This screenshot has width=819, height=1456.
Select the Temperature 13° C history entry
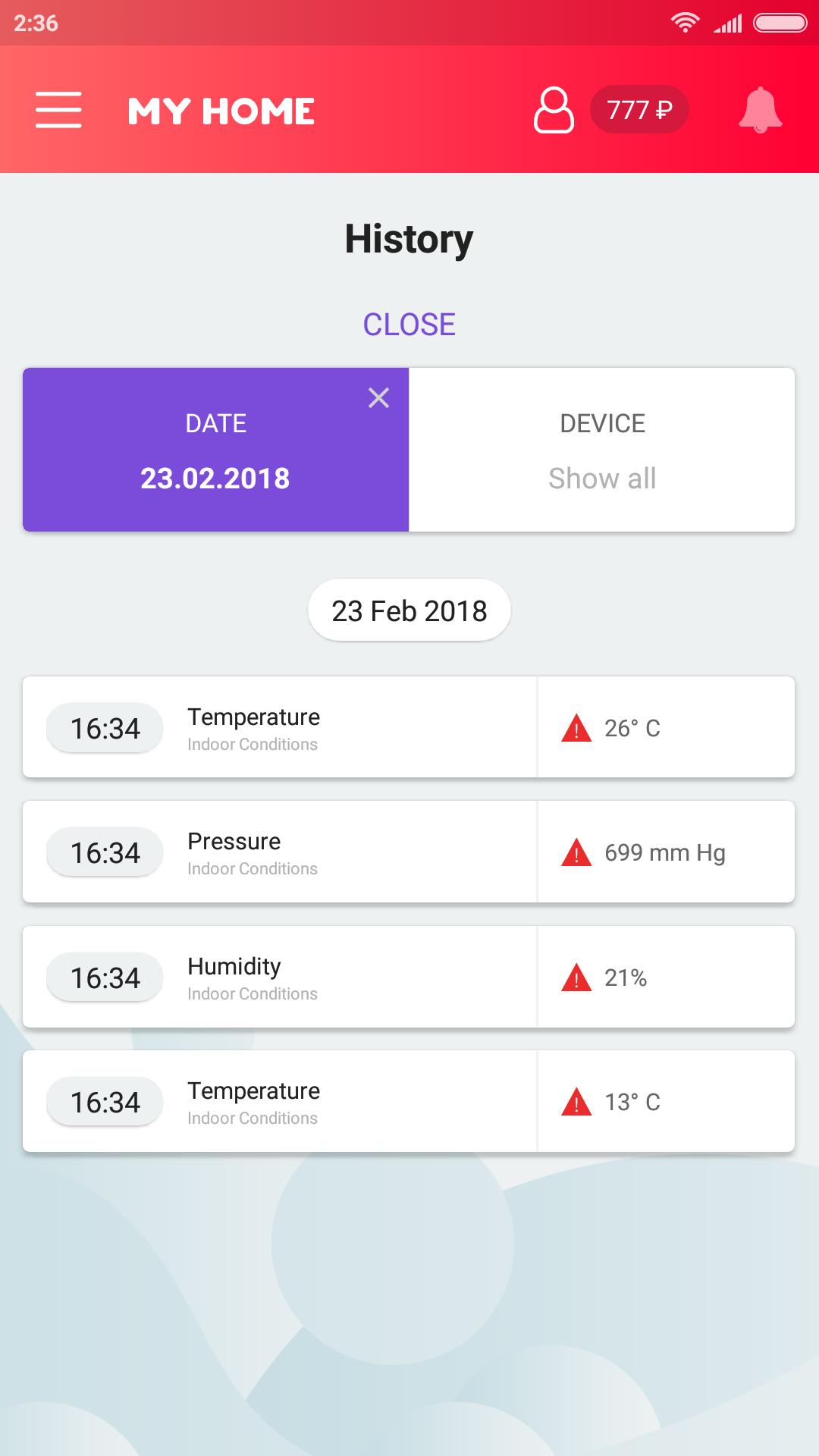[409, 1101]
